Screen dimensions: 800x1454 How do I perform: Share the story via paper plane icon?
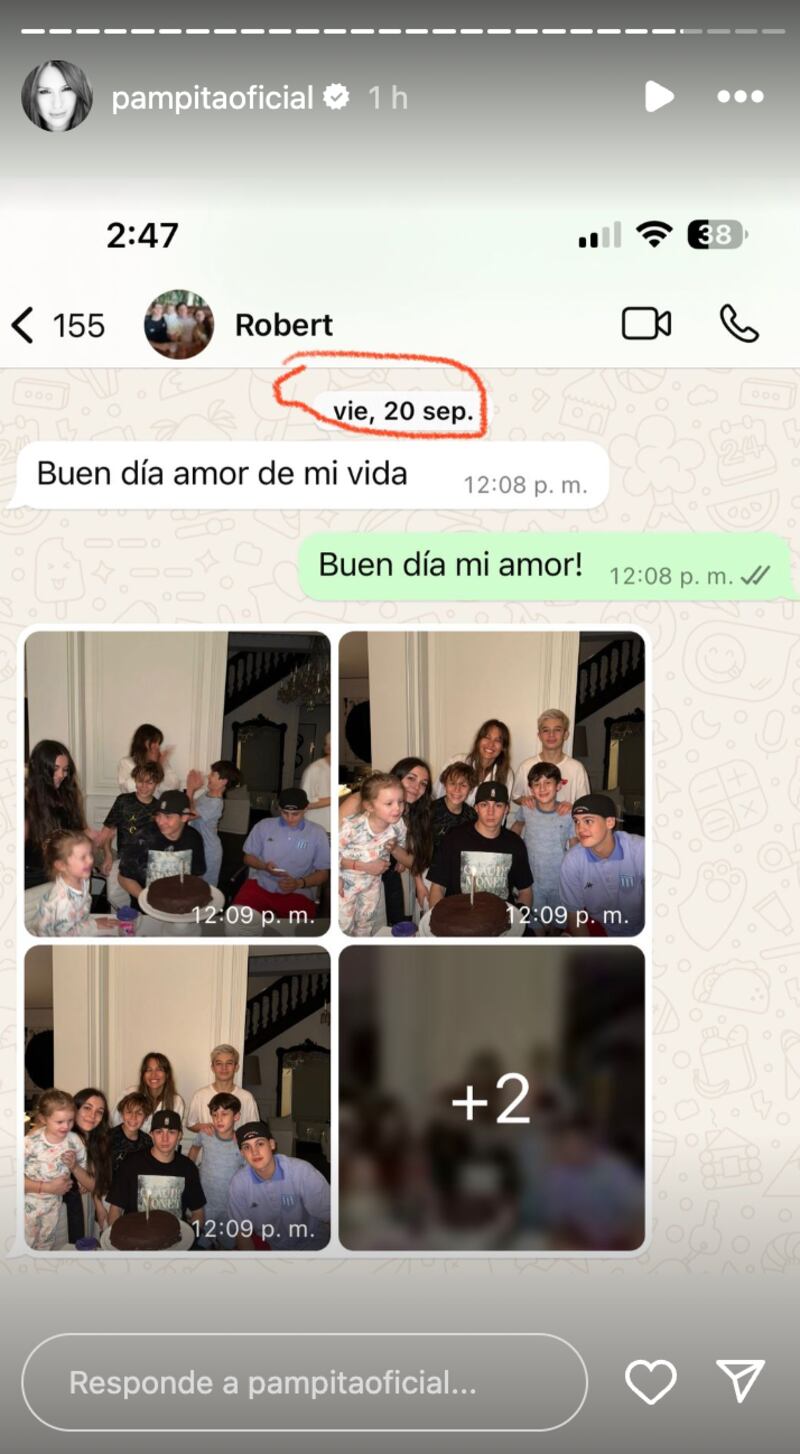741,1382
